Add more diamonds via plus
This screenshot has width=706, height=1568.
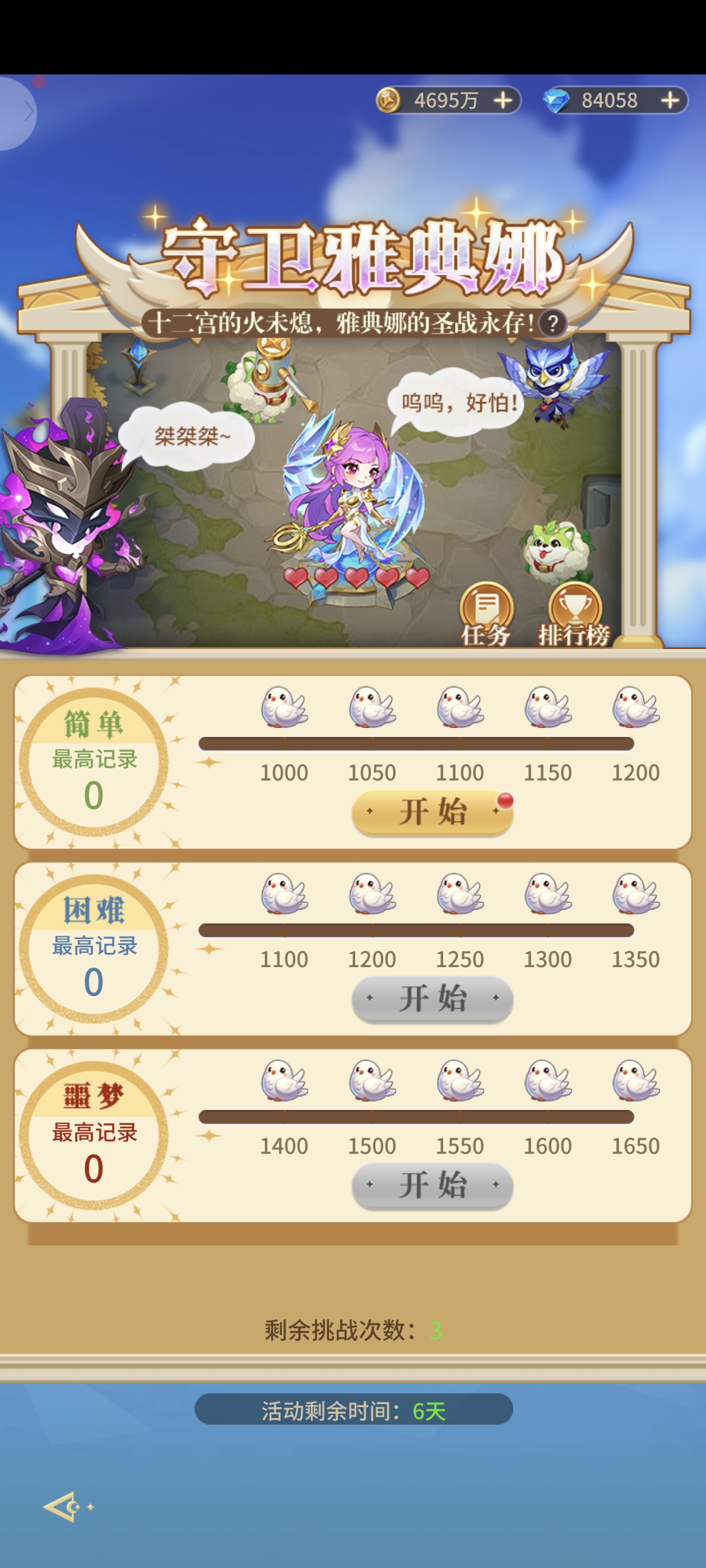click(670, 100)
